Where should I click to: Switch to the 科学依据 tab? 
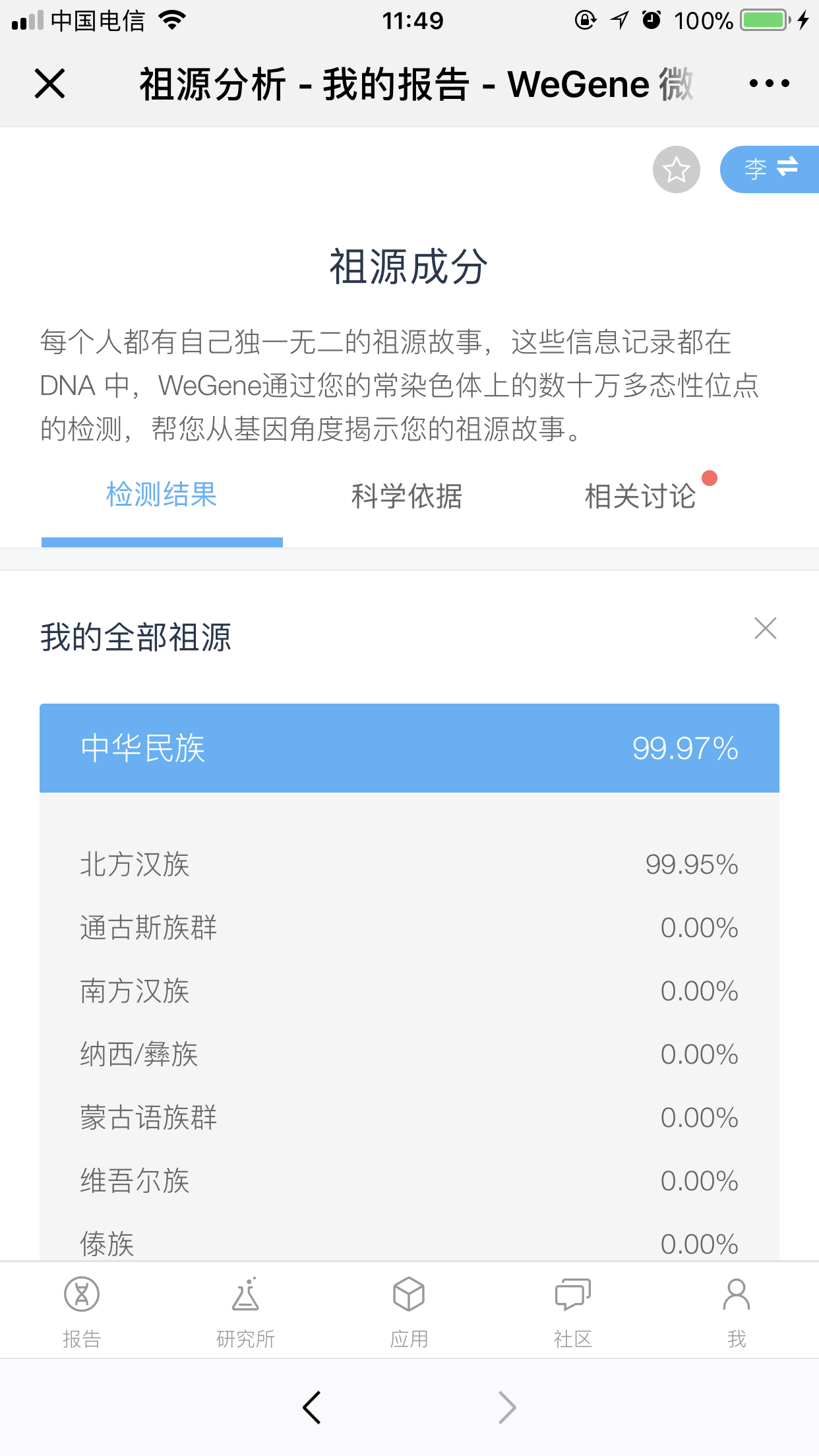(406, 497)
